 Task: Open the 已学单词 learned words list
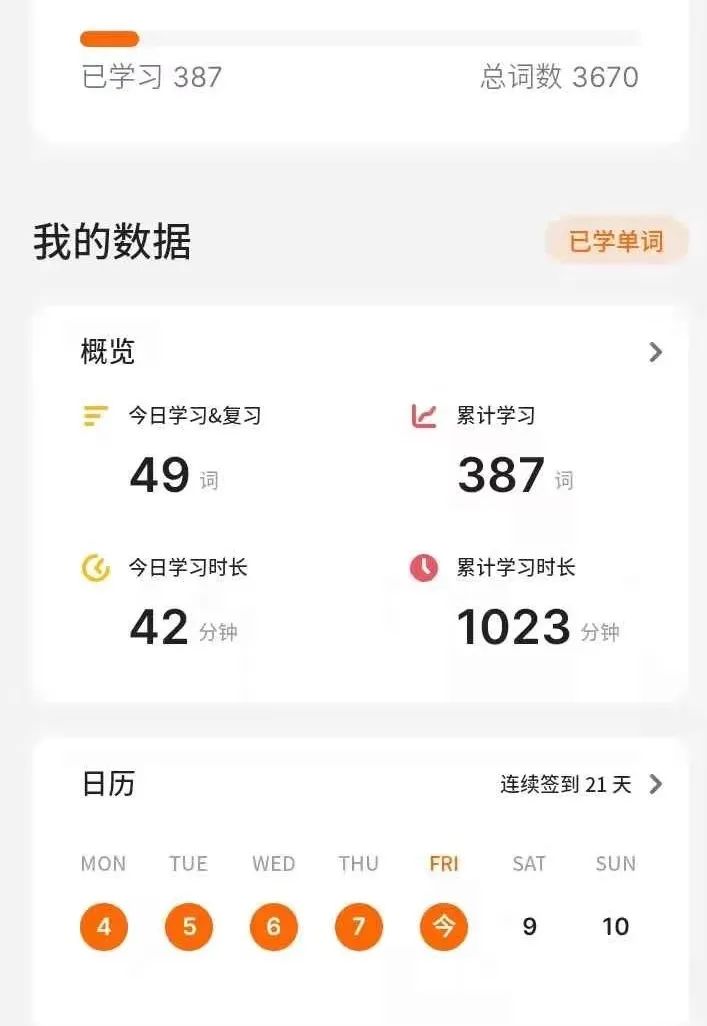(616, 241)
